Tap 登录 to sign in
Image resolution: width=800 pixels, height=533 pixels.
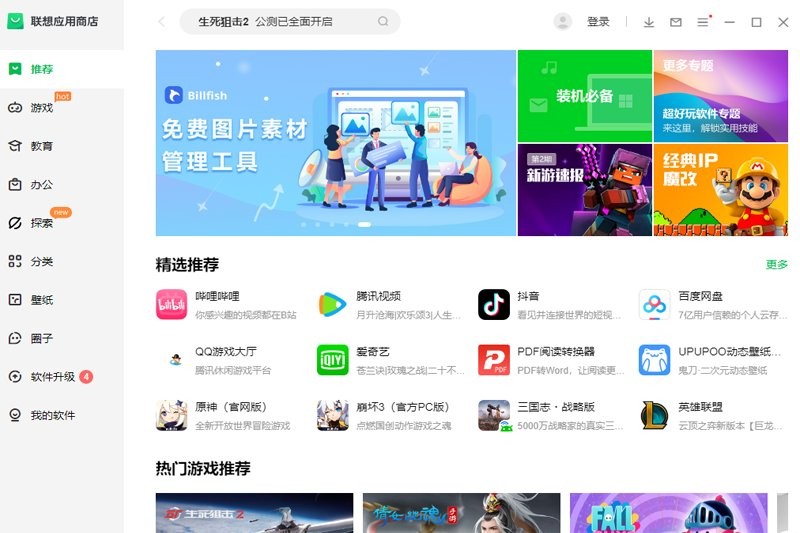tap(598, 21)
